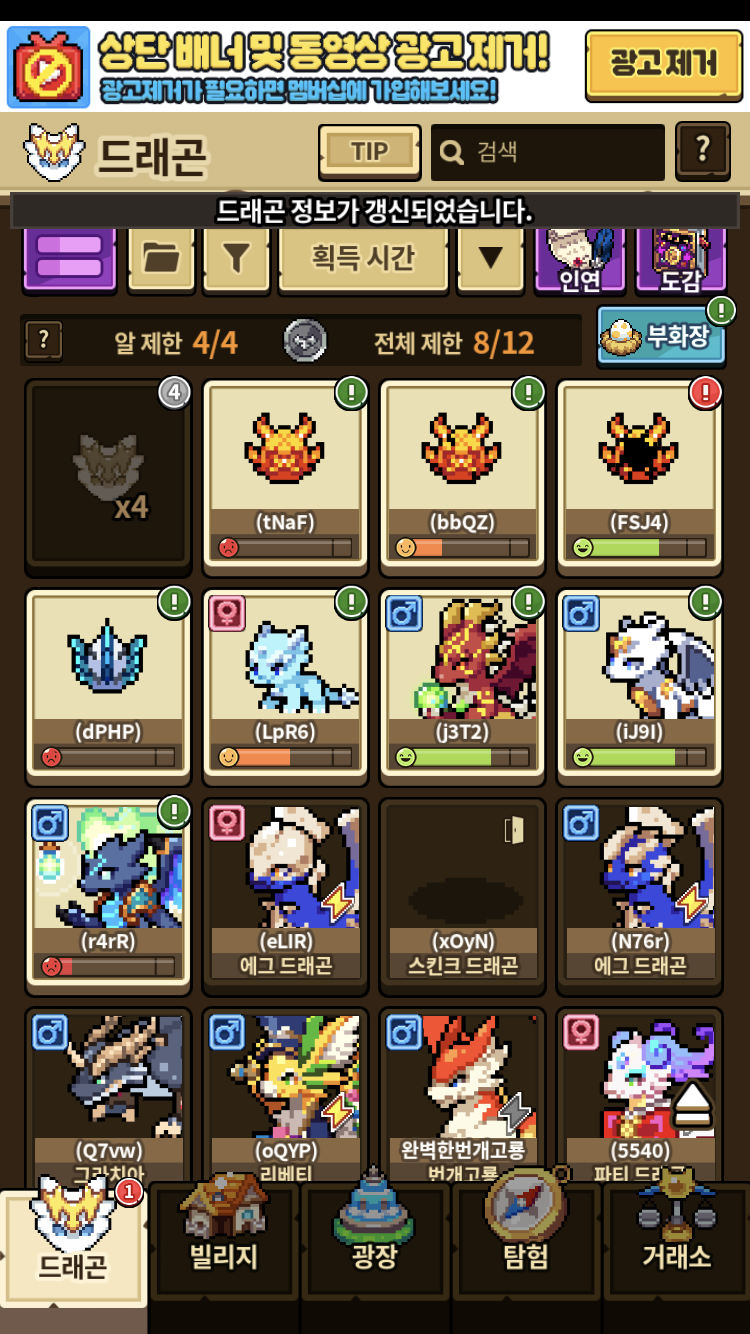Select the 획득 시간 sort option
Screen dimensions: 750x1334
[362, 257]
